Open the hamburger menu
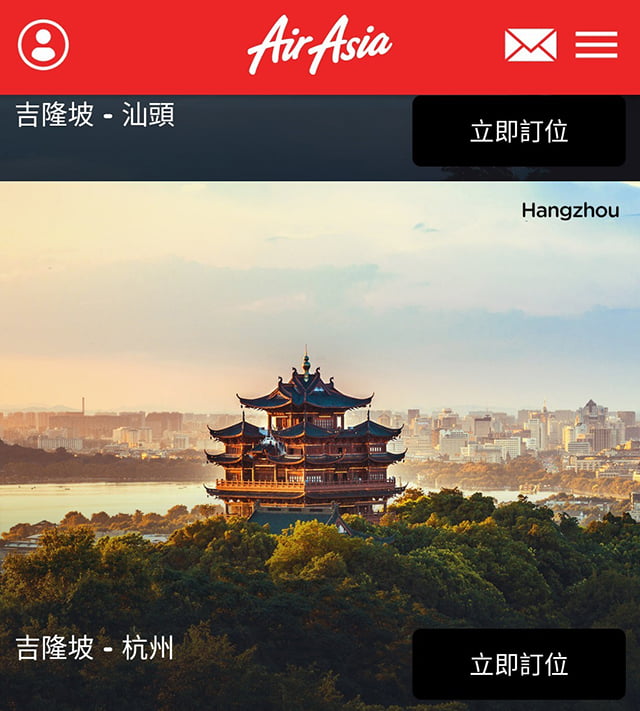The height and width of the screenshot is (711, 640). 596,45
